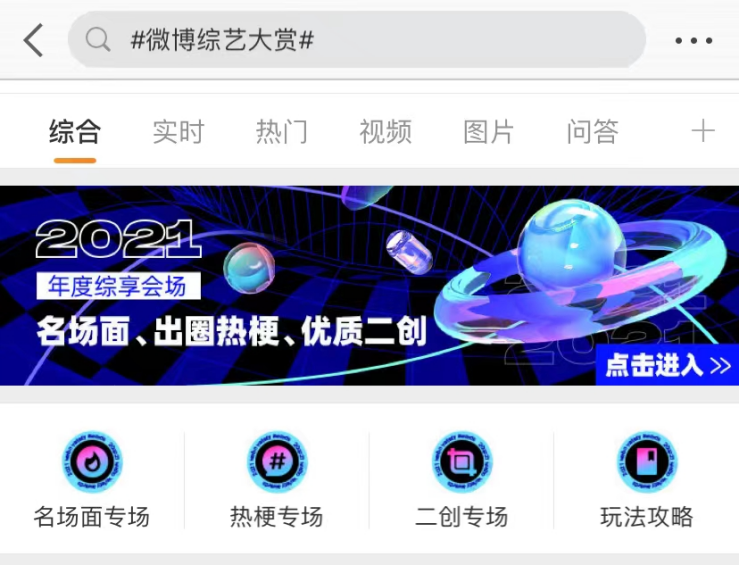Open 名场面专场
This screenshot has width=739, height=565.
click(92, 482)
